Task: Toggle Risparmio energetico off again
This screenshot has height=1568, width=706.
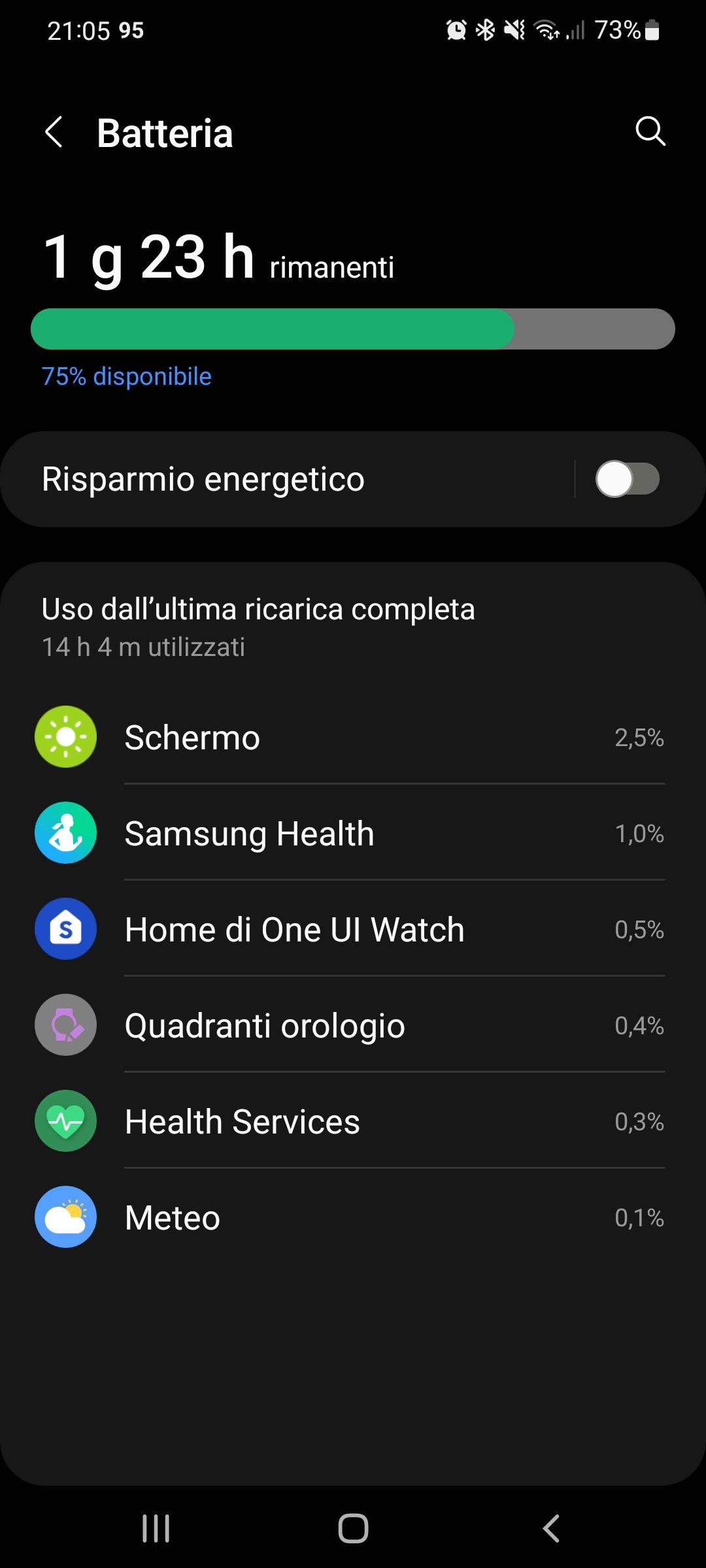Action: [630, 478]
